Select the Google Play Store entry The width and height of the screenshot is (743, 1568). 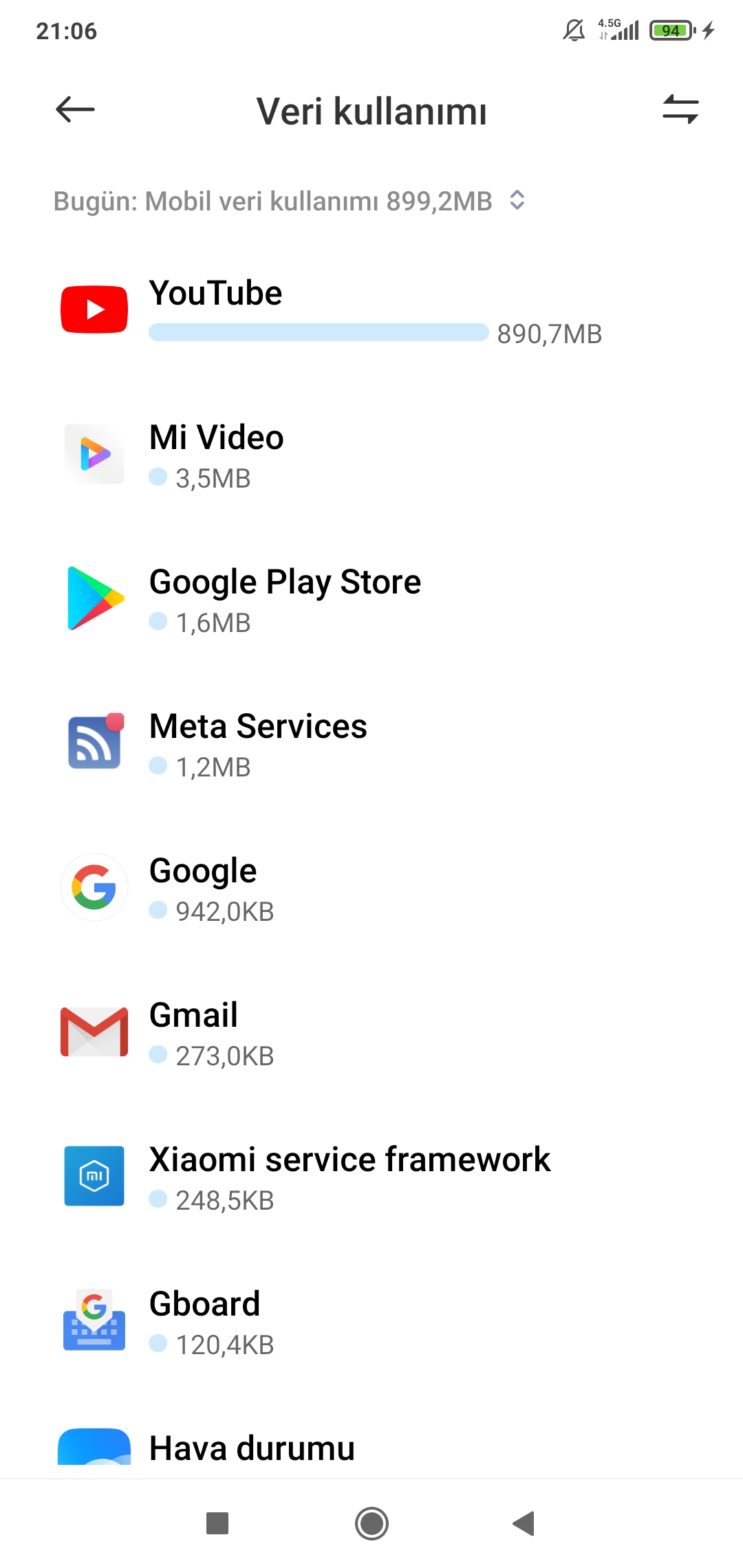[x=371, y=598]
